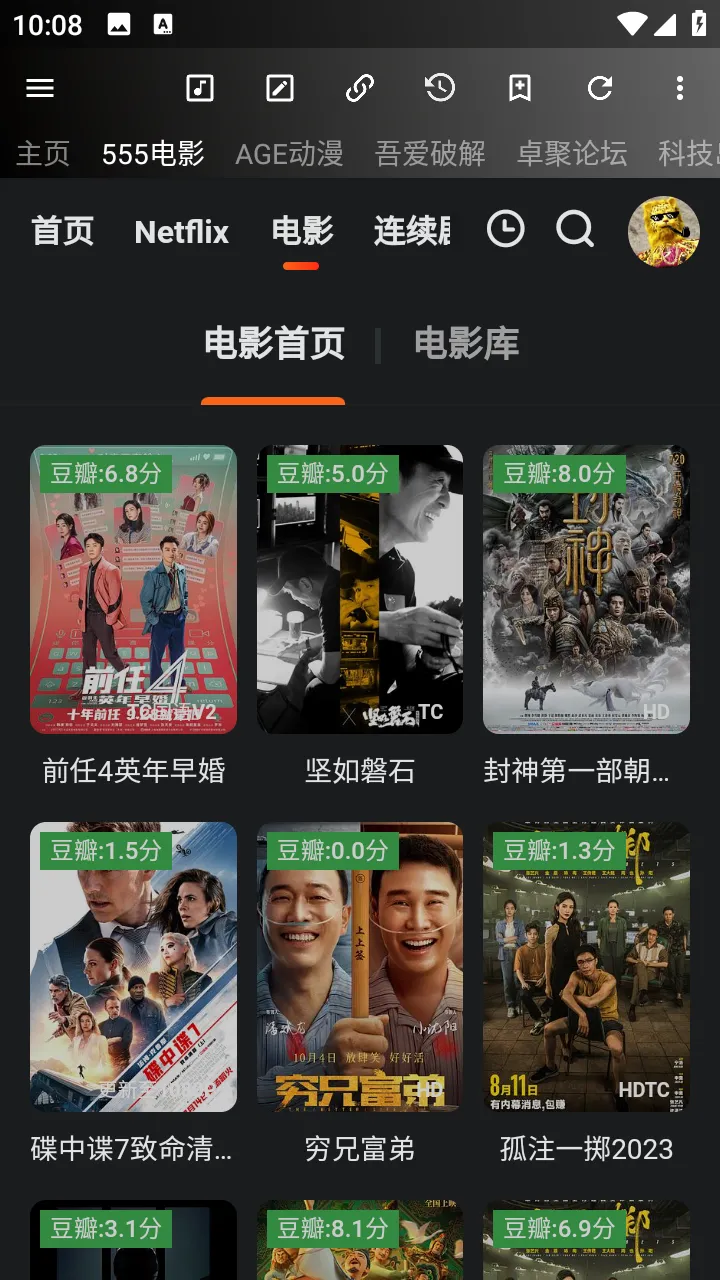
Task: Open browsing history from the toolbar
Action: pyautogui.click(x=440, y=88)
